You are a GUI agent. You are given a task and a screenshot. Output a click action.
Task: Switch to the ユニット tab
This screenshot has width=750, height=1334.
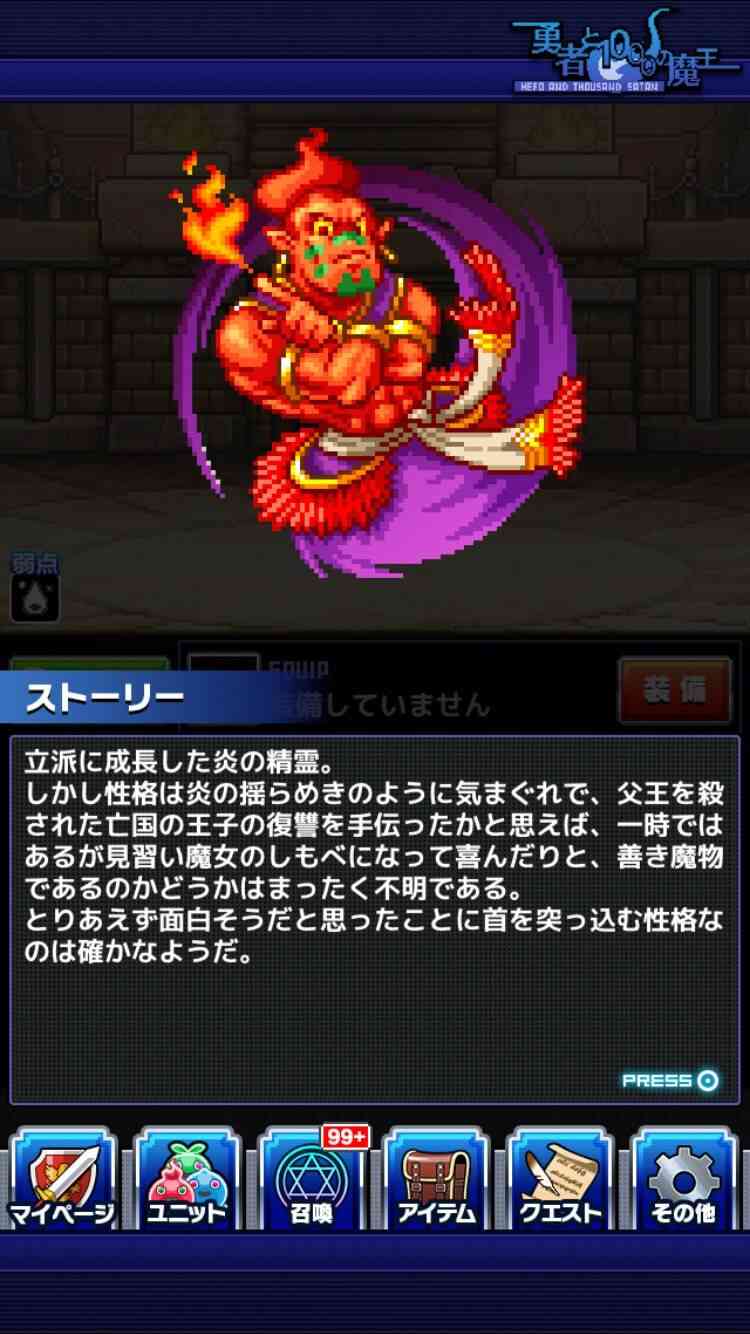[x=187, y=1179]
